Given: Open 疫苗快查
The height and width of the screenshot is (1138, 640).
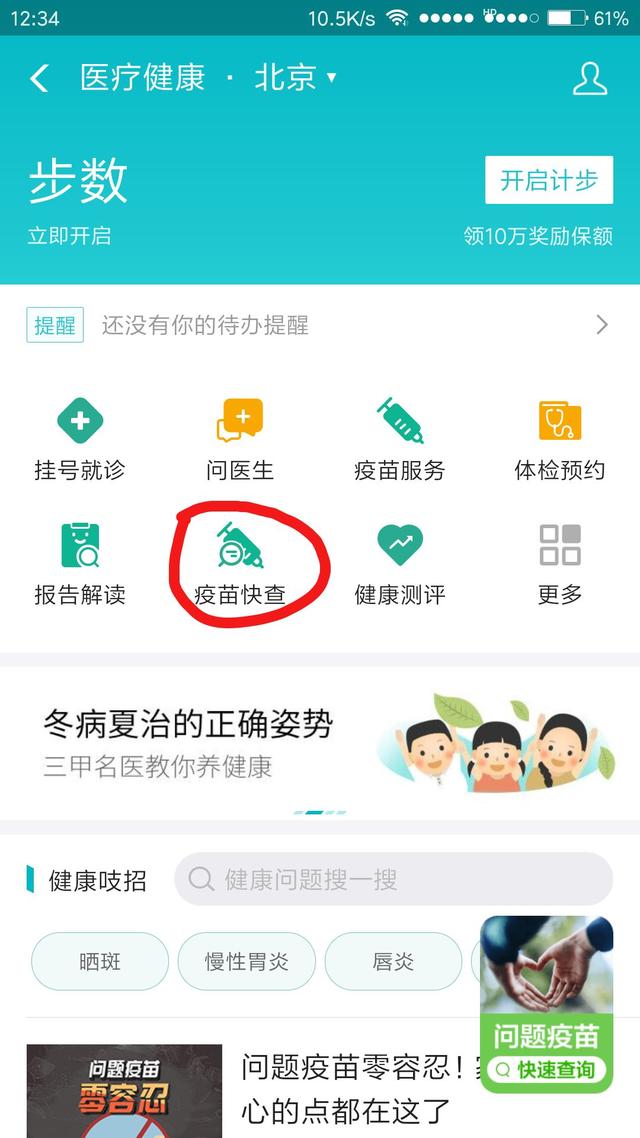Looking at the screenshot, I should coord(240,564).
